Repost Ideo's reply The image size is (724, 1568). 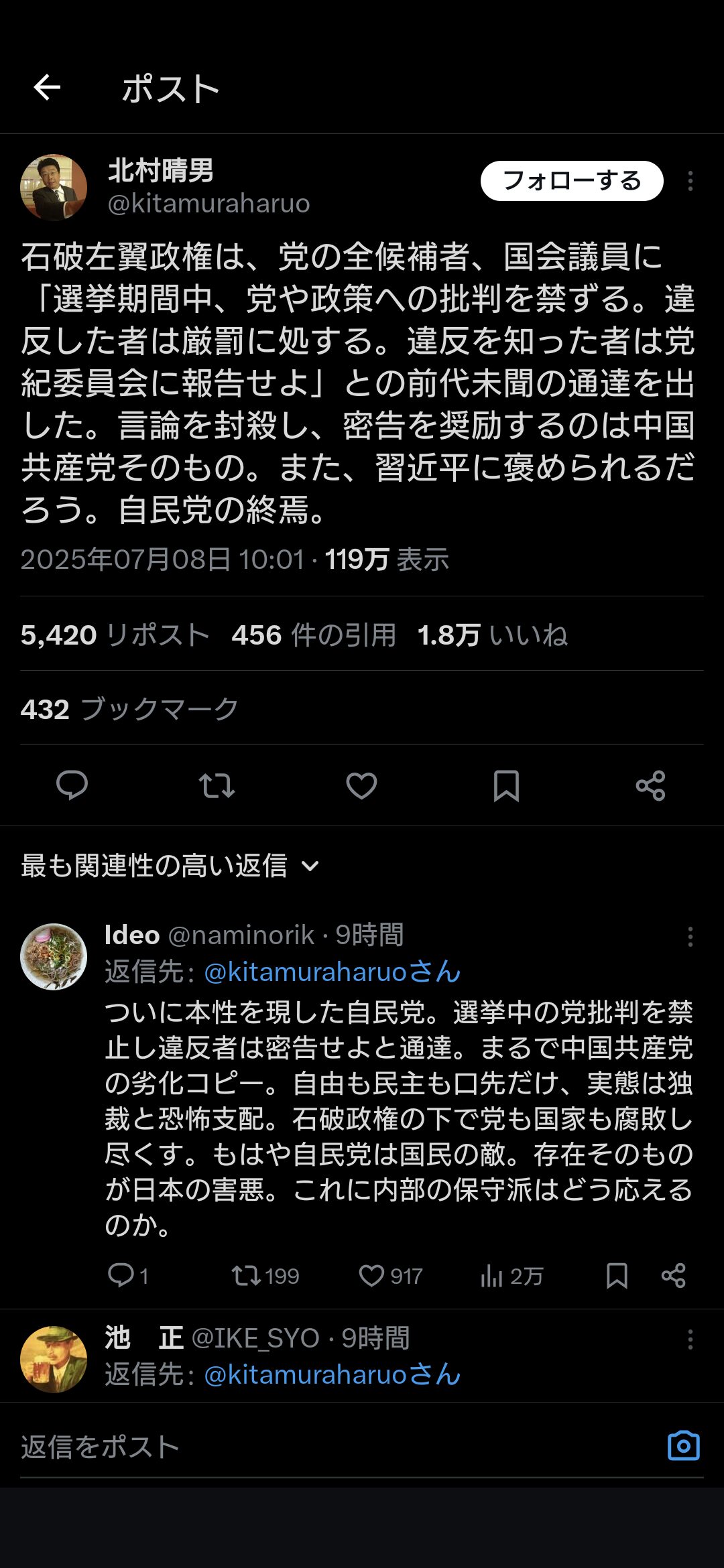[x=265, y=1276]
